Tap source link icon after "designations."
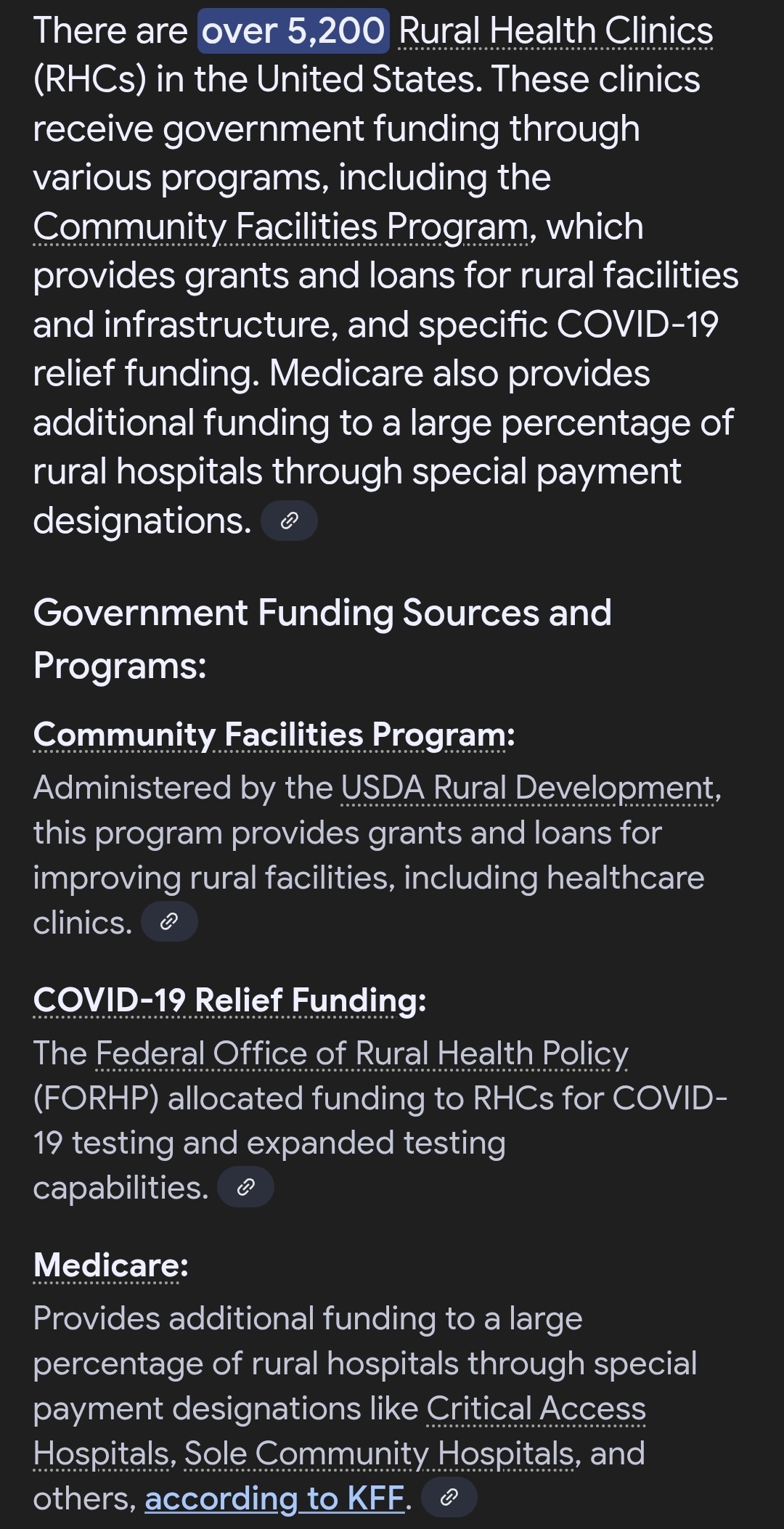This screenshot has height=1529, width=784. (x=289, y=521)
